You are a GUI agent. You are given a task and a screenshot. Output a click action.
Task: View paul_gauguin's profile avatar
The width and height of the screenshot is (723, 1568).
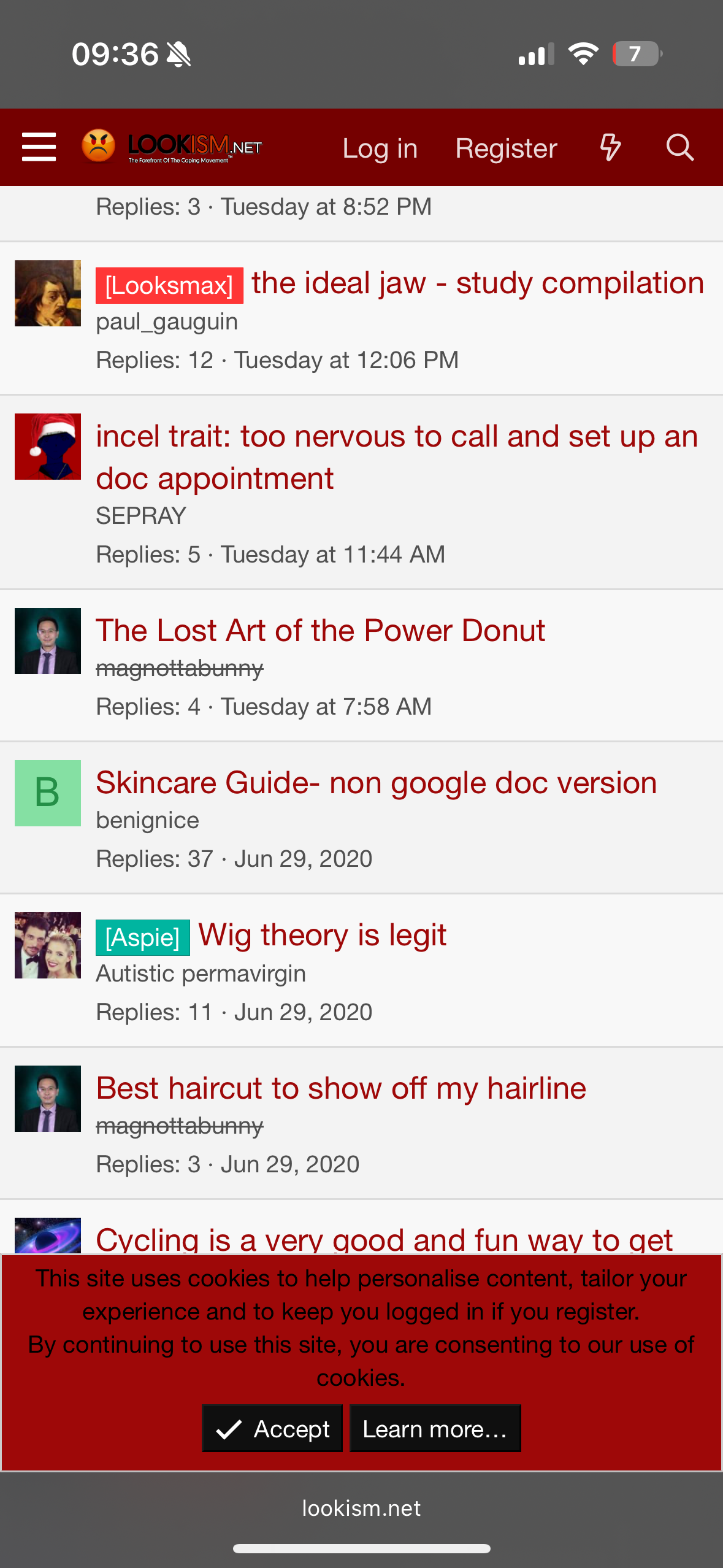click(48, 293)
